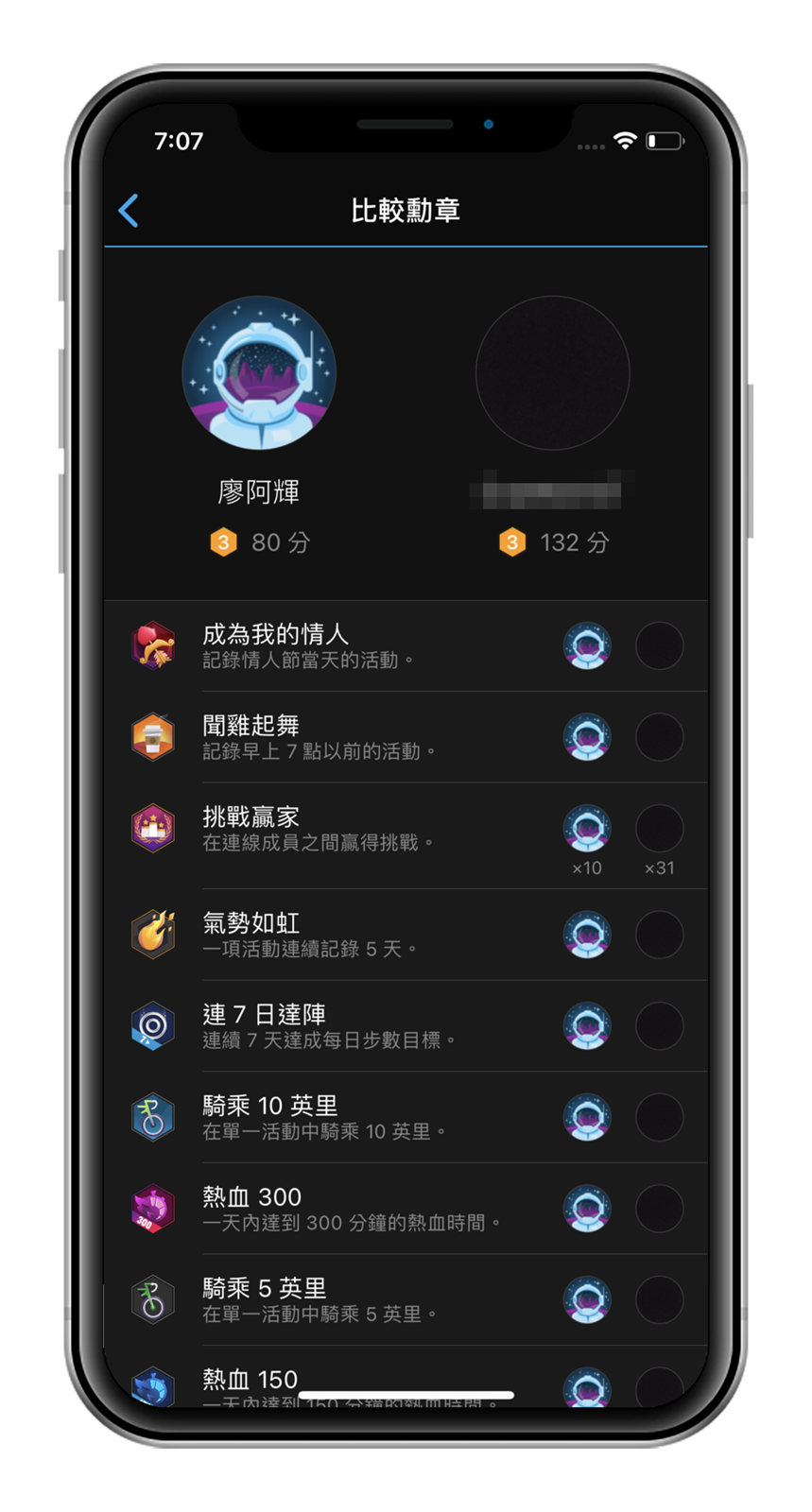View the 氣勢如虹 badge

[312, 935]
